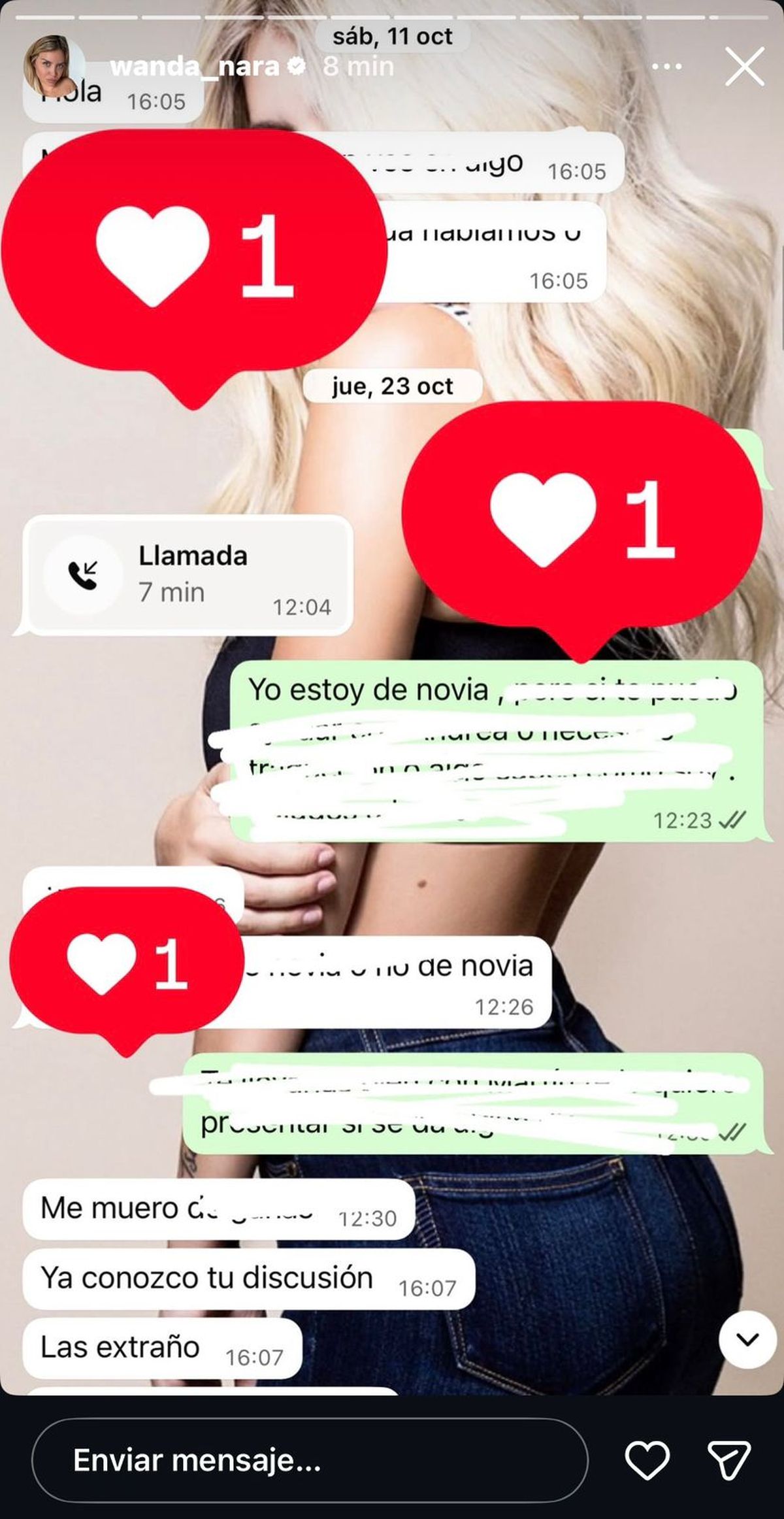Share the story via the paper plane
This screenshot has height=1519, width=784.
tap(728, 1460)
